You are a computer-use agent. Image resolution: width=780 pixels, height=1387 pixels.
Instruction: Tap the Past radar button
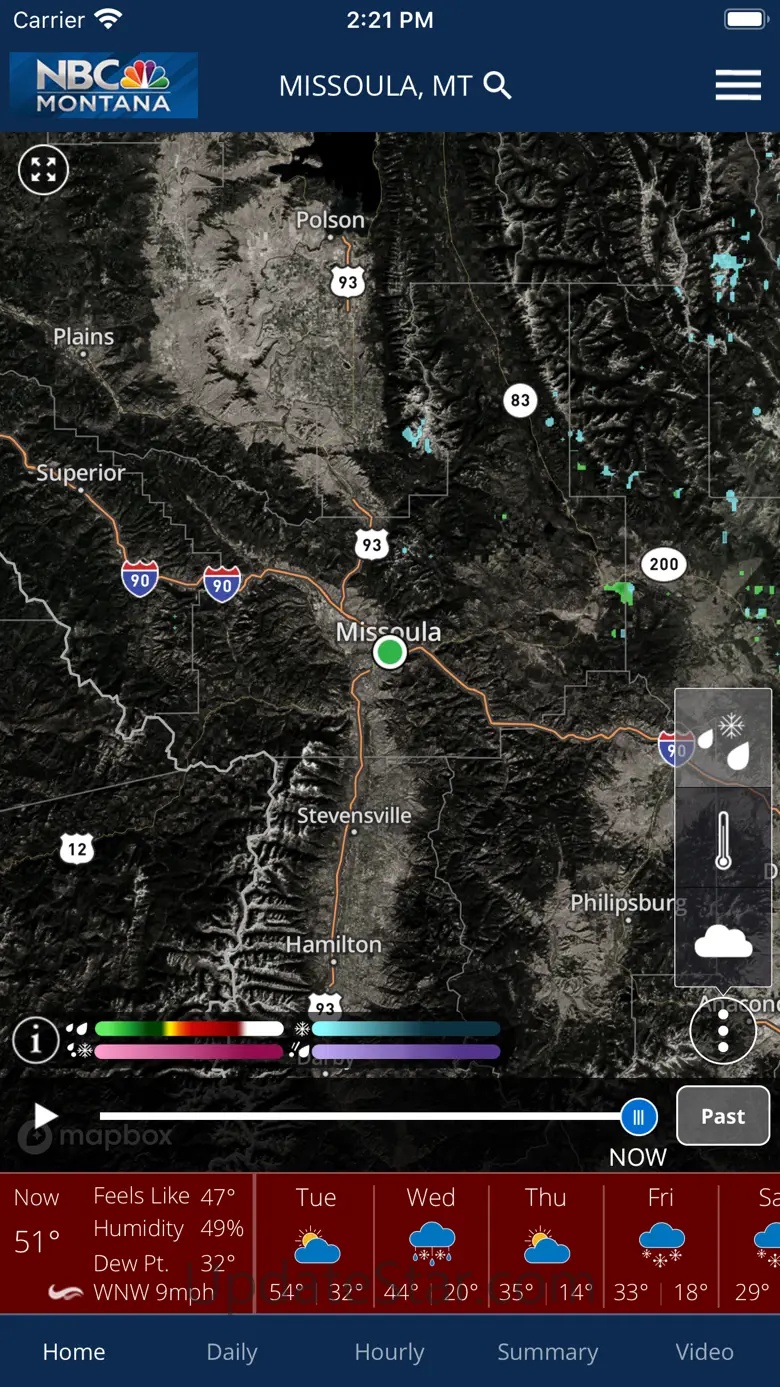(x=722, y=1116)
